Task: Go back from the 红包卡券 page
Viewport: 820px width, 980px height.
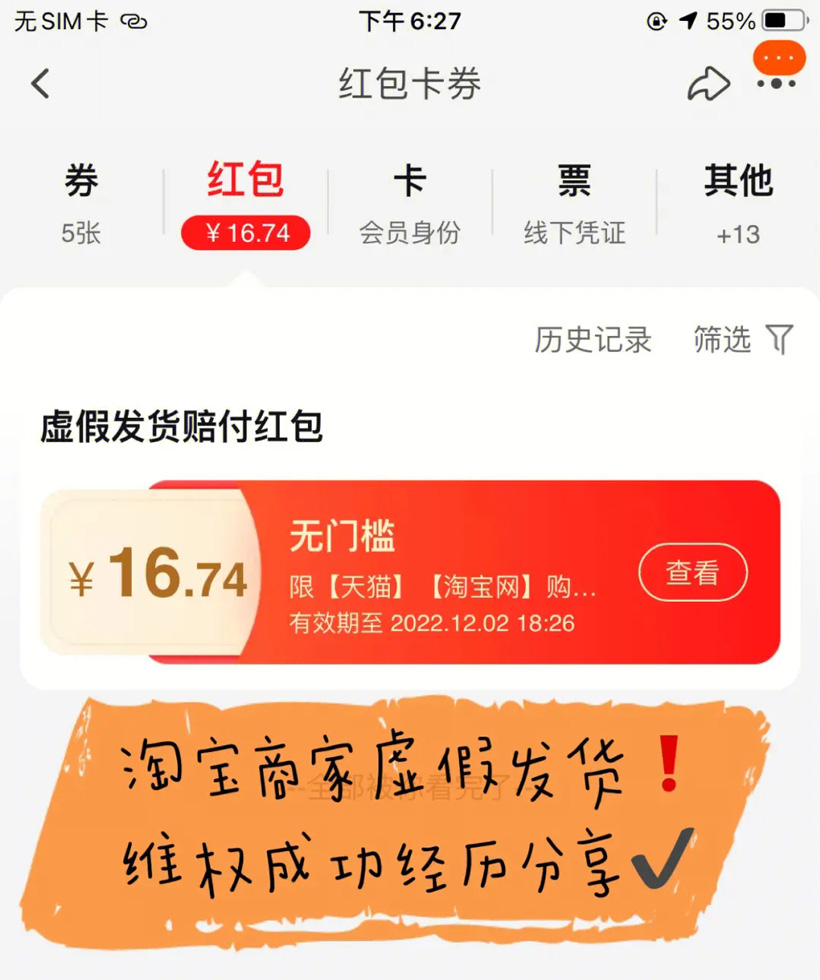Action: [40, 84]
